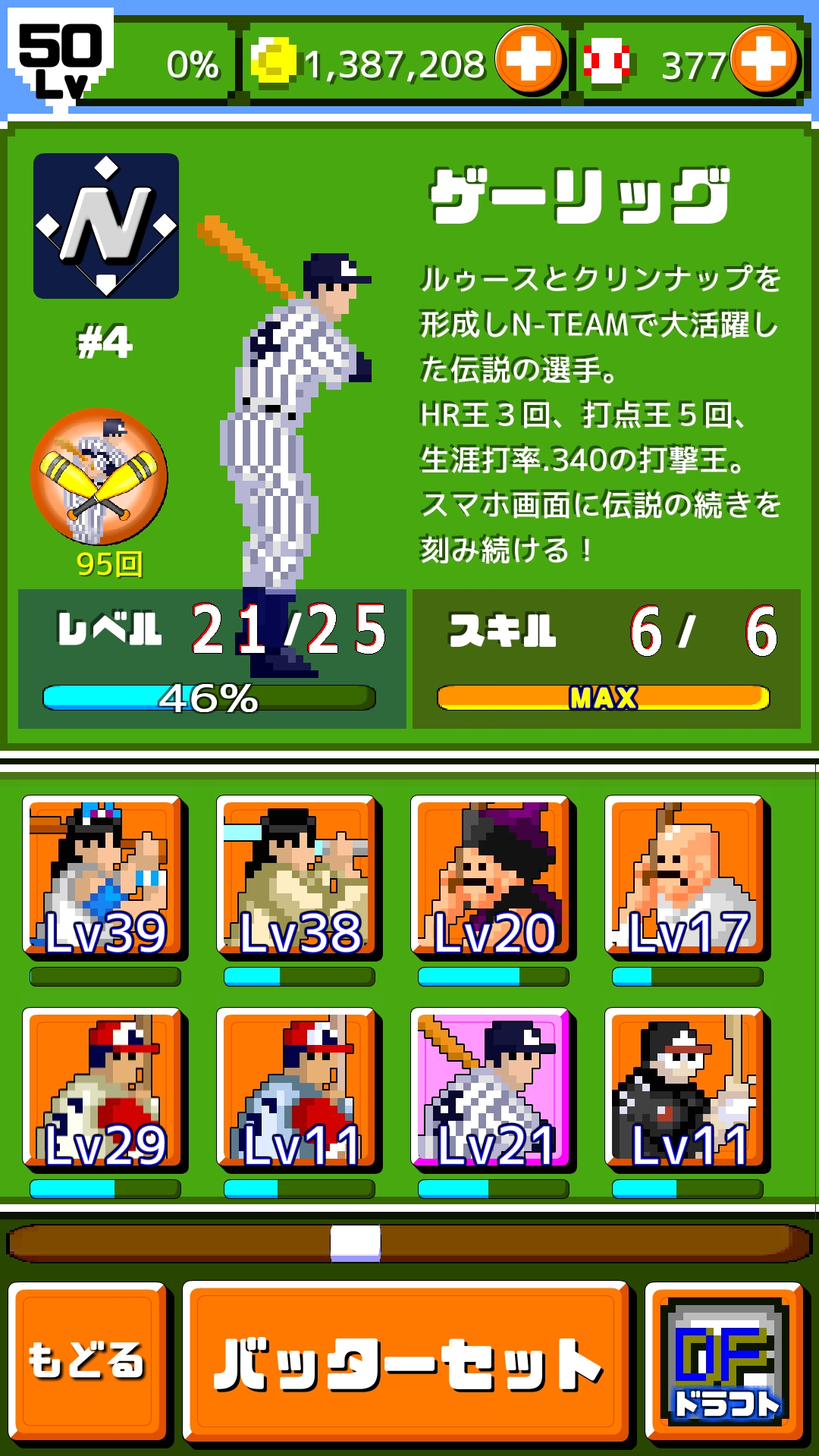Image resolution: width=819 pixels, height=1456 pixels.
Task: Select the Lv17 batter card
Action: click(686, 877)
